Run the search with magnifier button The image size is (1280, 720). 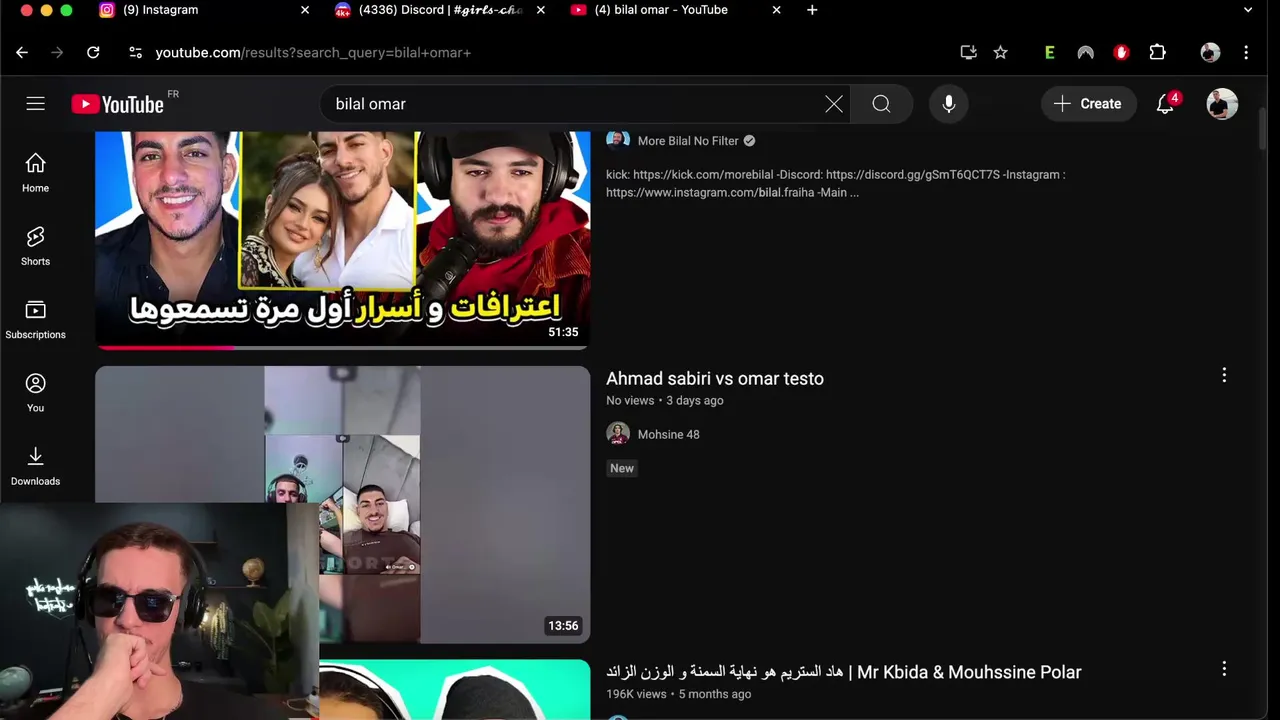pyautogui.click(x=881, y=104)
